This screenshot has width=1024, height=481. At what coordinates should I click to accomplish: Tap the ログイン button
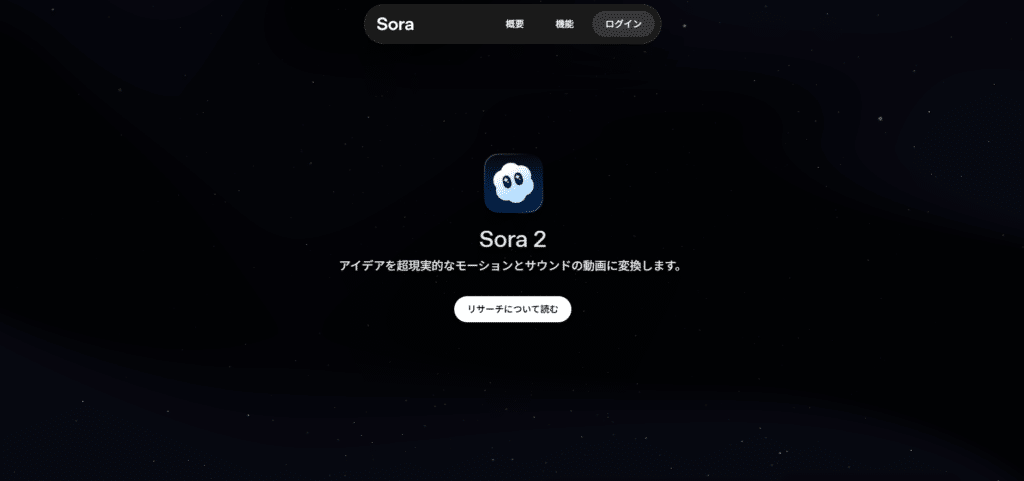coord(623,24)
